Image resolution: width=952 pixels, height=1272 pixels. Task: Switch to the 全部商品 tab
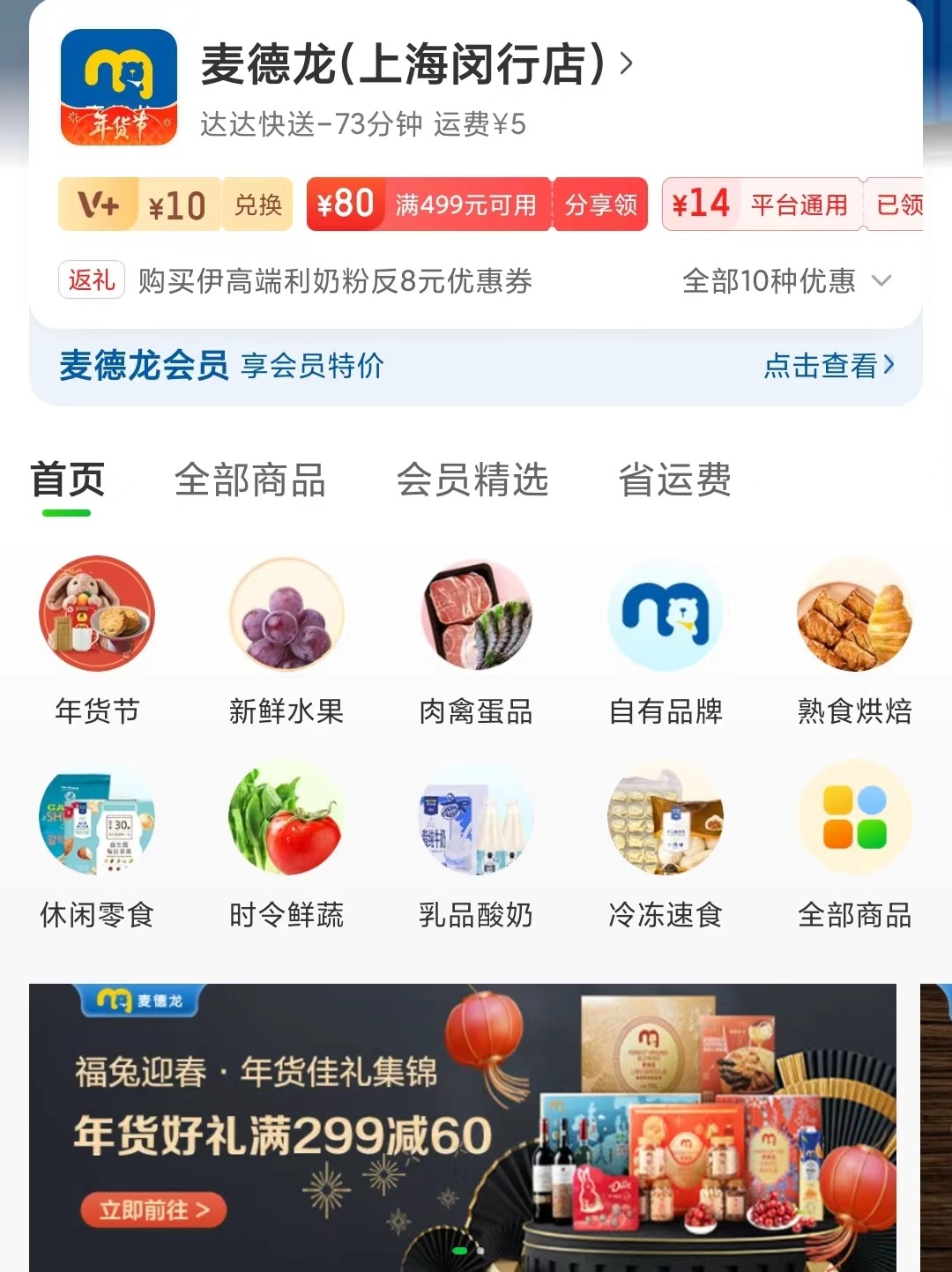[x=250, y=480]
